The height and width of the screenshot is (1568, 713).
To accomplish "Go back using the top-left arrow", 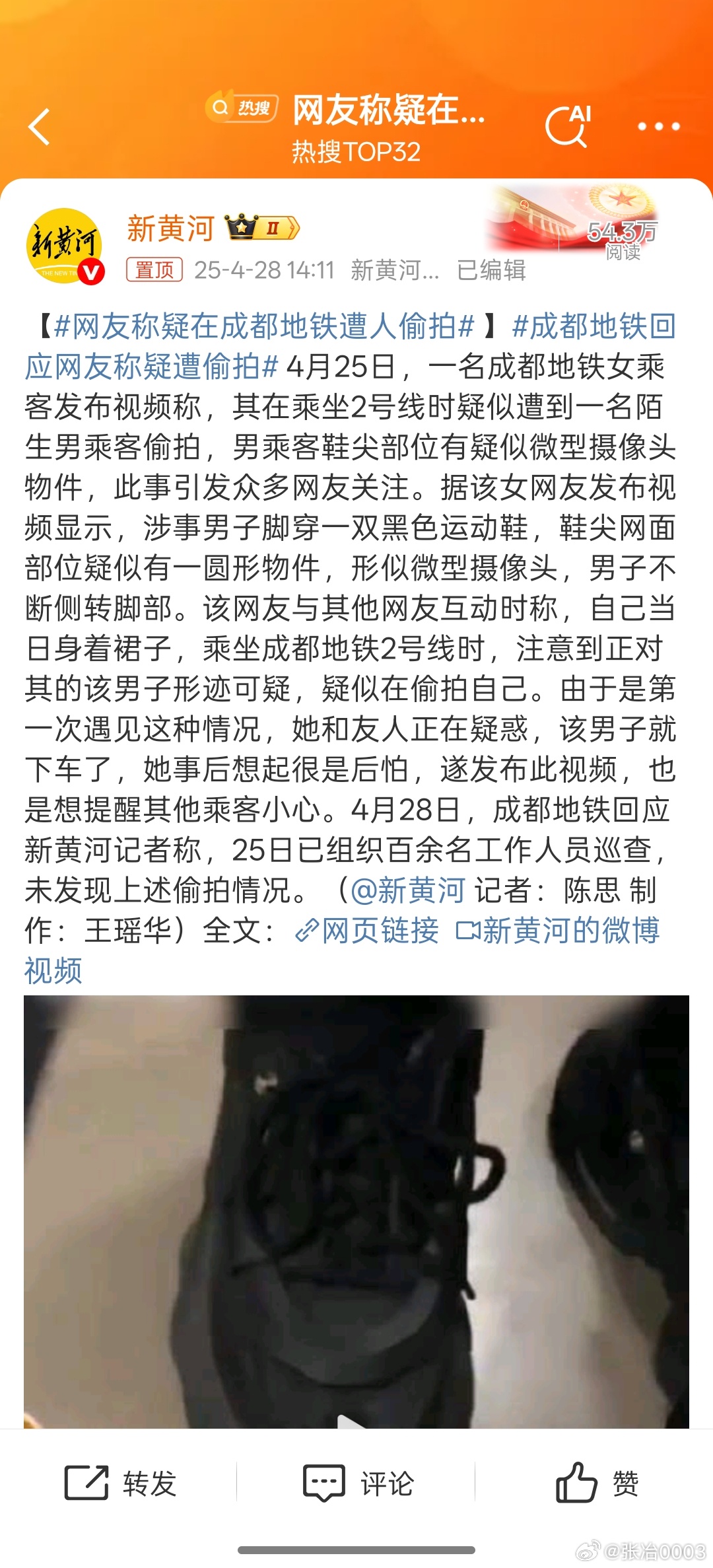I will point(40,126).
